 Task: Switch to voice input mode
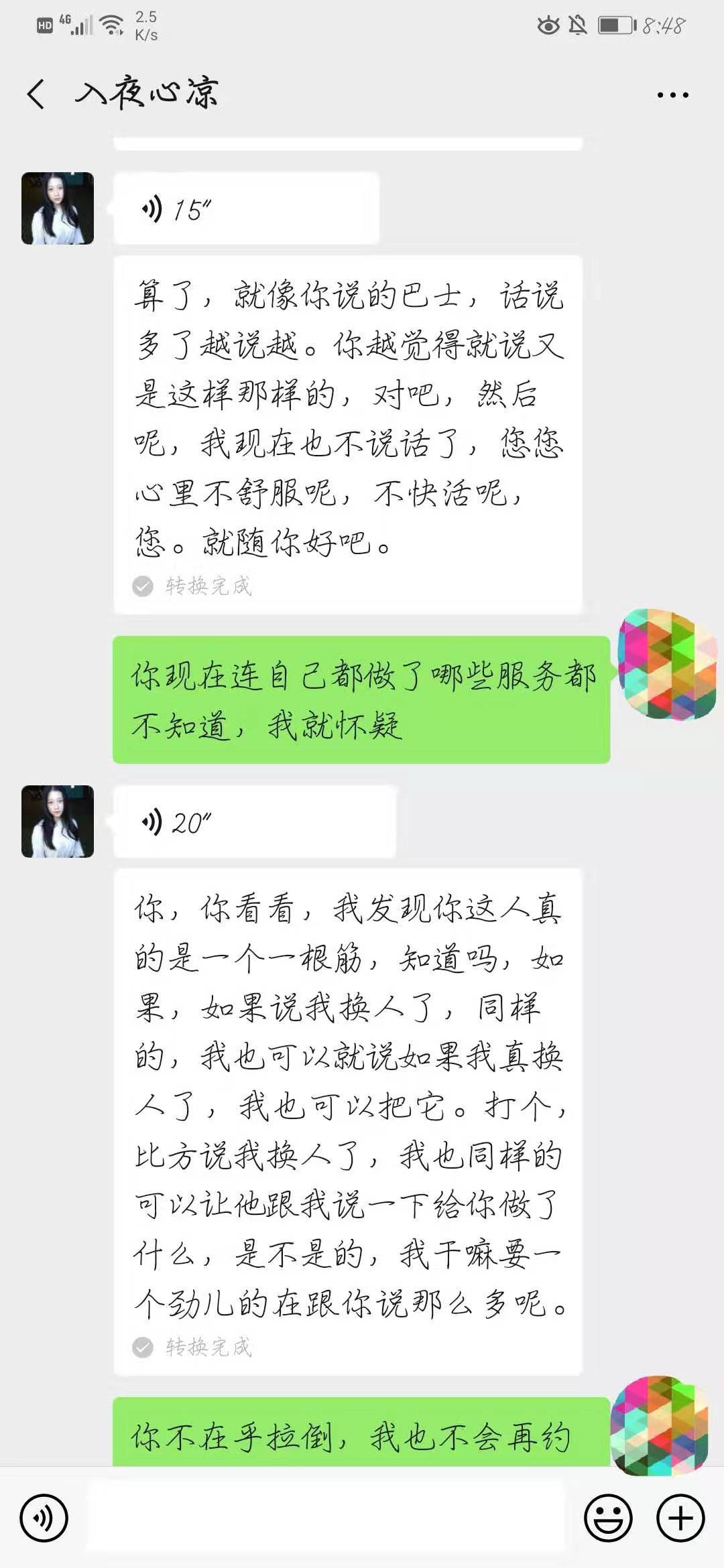coord(44,1518)
